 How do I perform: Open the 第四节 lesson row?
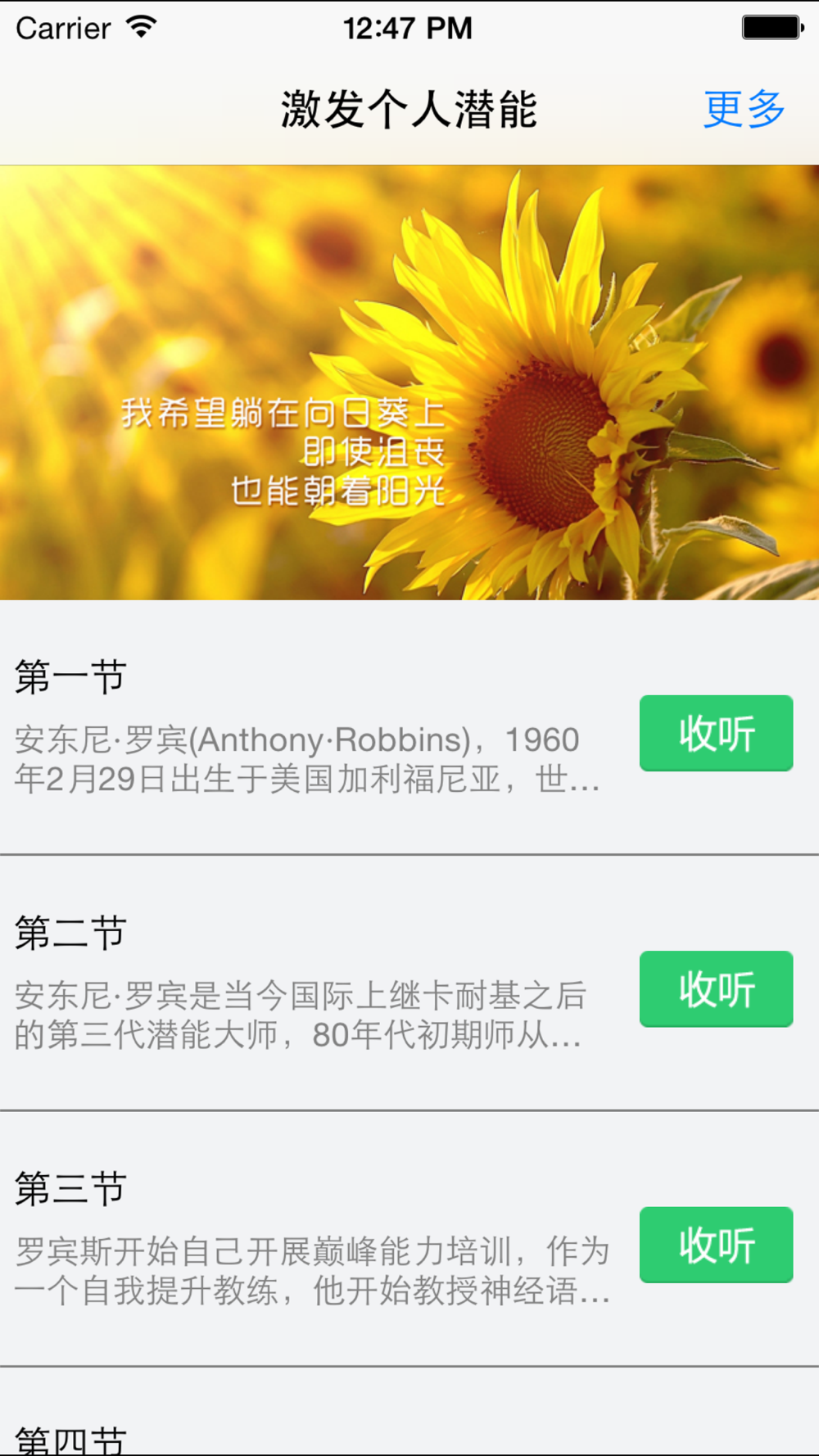pos(311,1435)
